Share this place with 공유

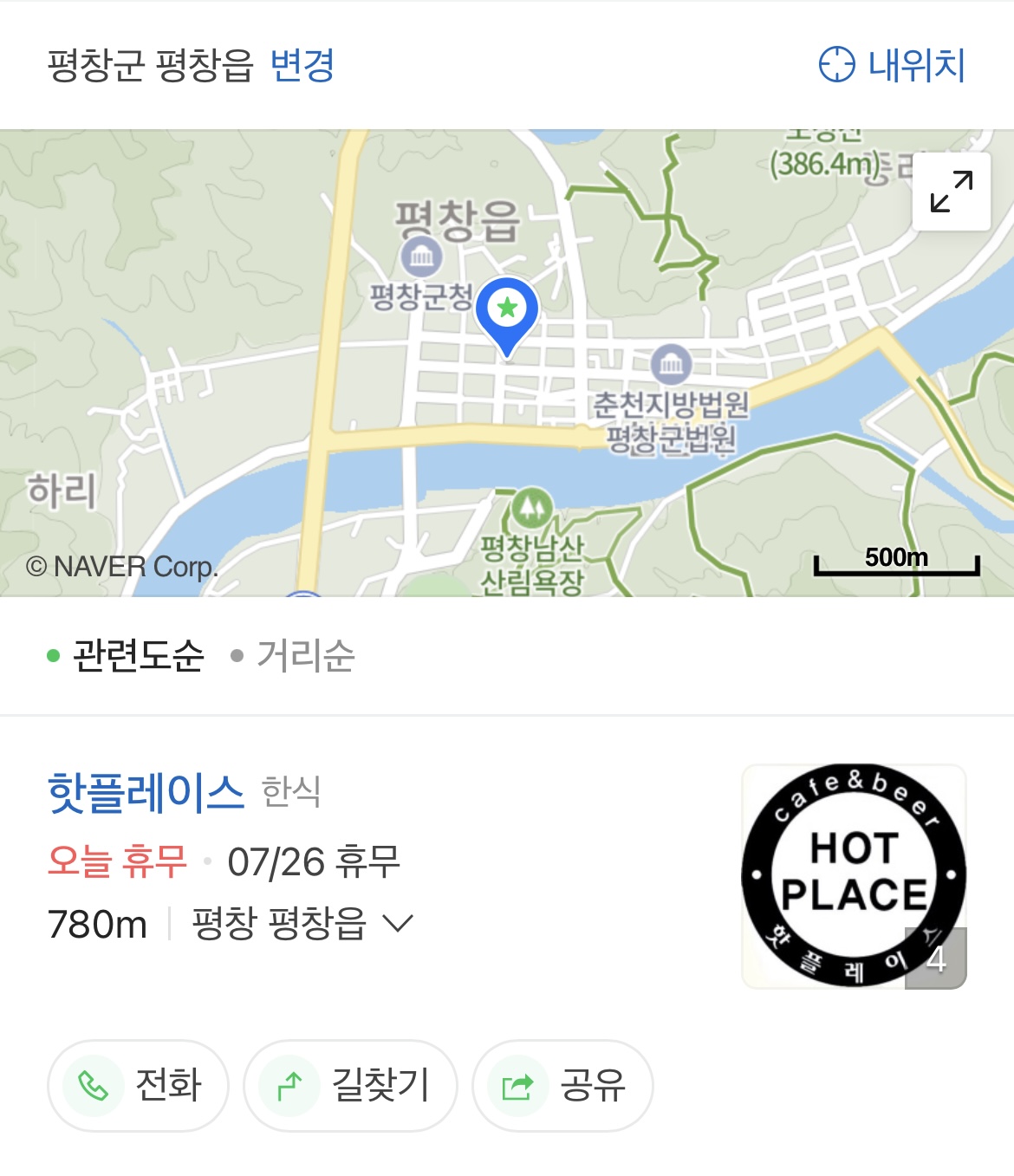tap(562, 1085)
